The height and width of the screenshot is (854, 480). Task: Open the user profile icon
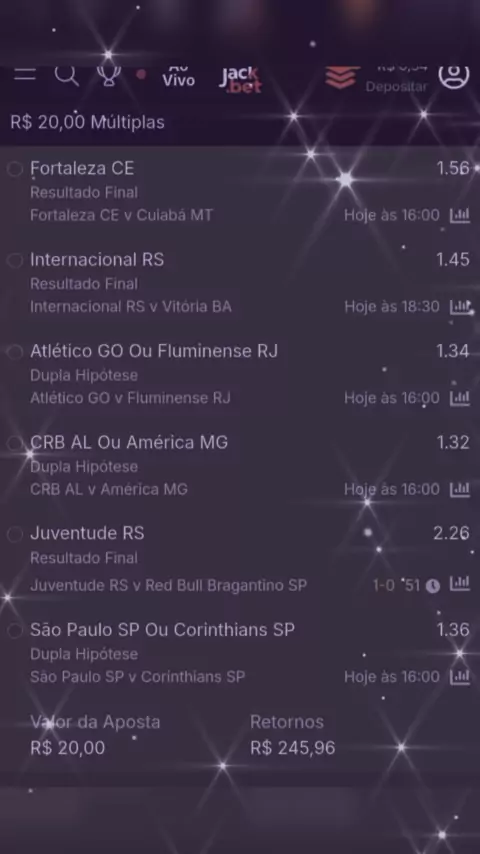454,75
